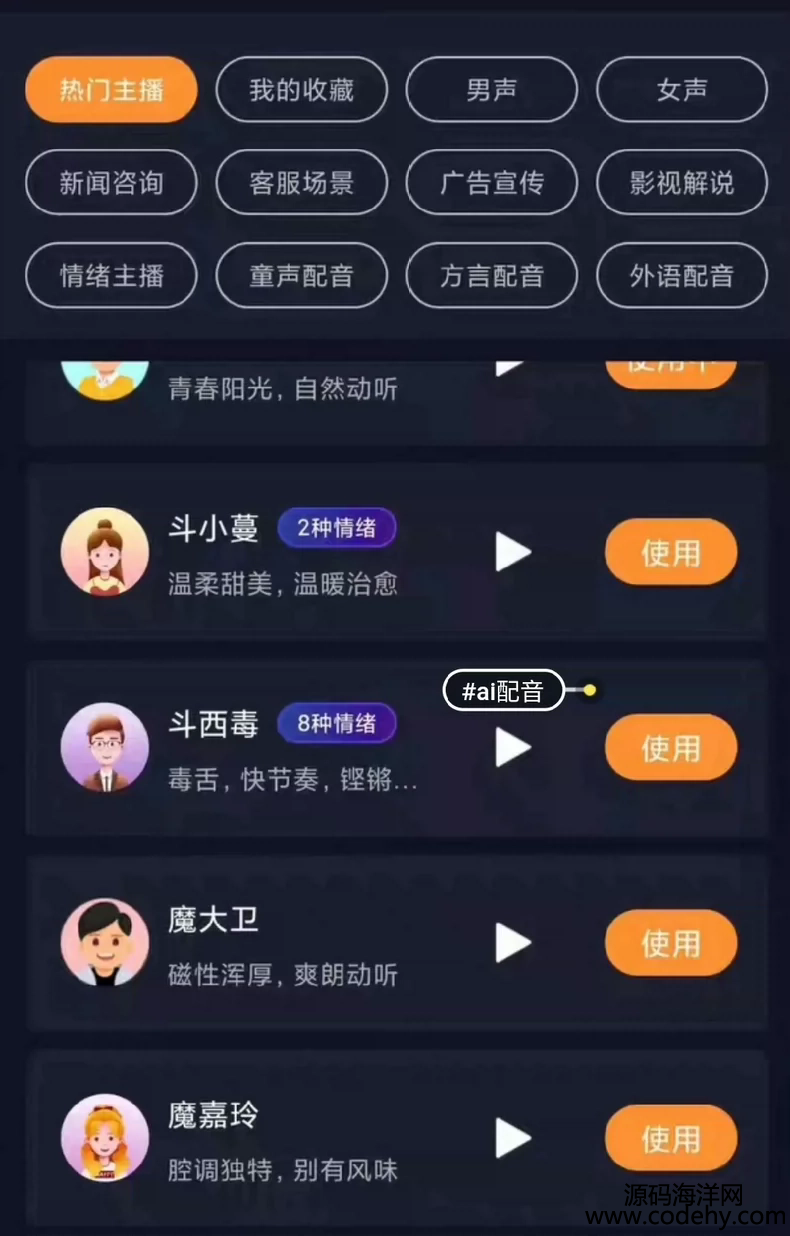790x1236 pixels.
Task: Preview the 魔嘉玲 voice
Action: coord(513,1138)
